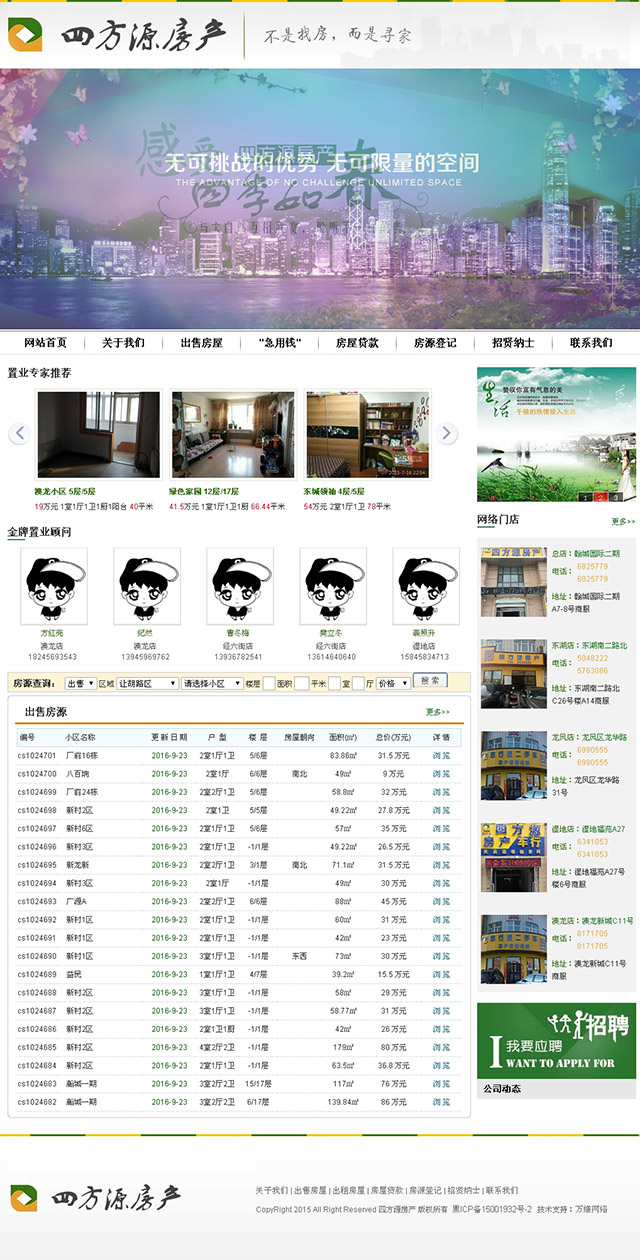
Task: Open the 绿色家园 12层/17层 listing photo
Action: point(232,435)
